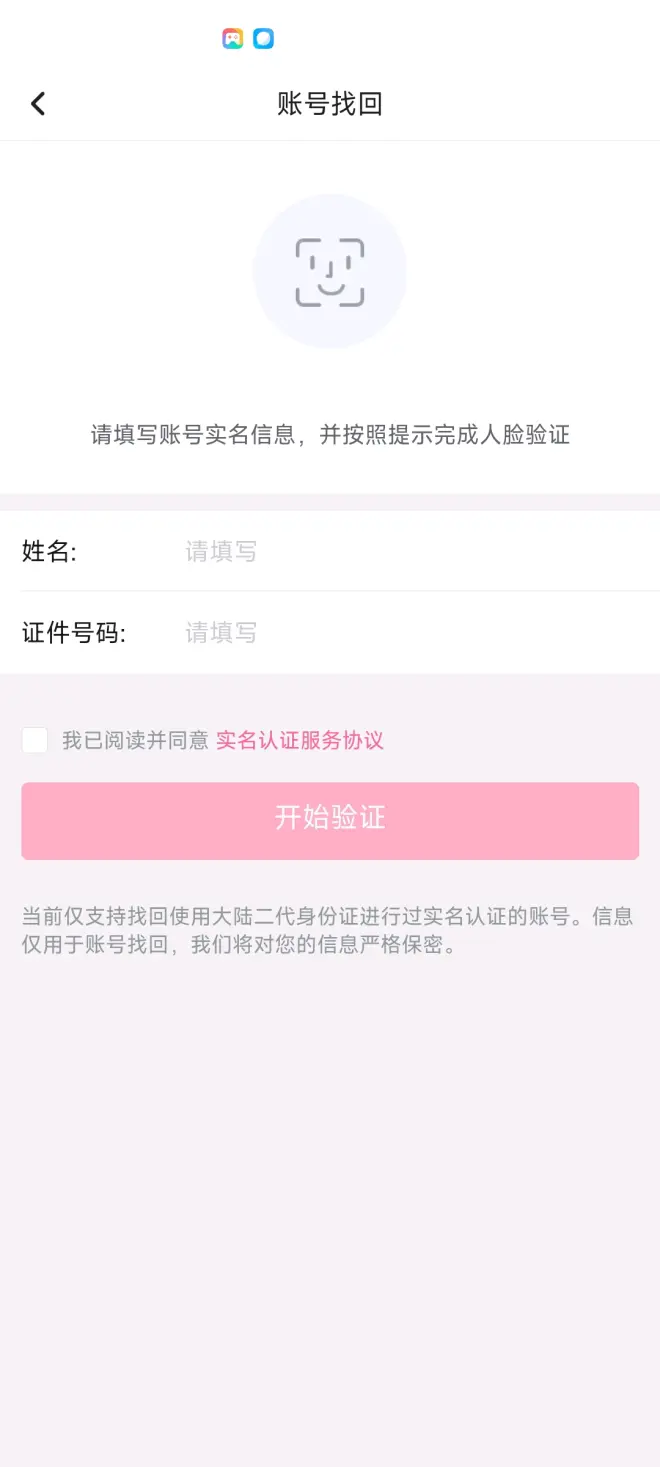Image resolution: width=660 pixels, height=1467 pixels.
Task: Go back from the 账号找回 page
Action: tap(38, 103)
